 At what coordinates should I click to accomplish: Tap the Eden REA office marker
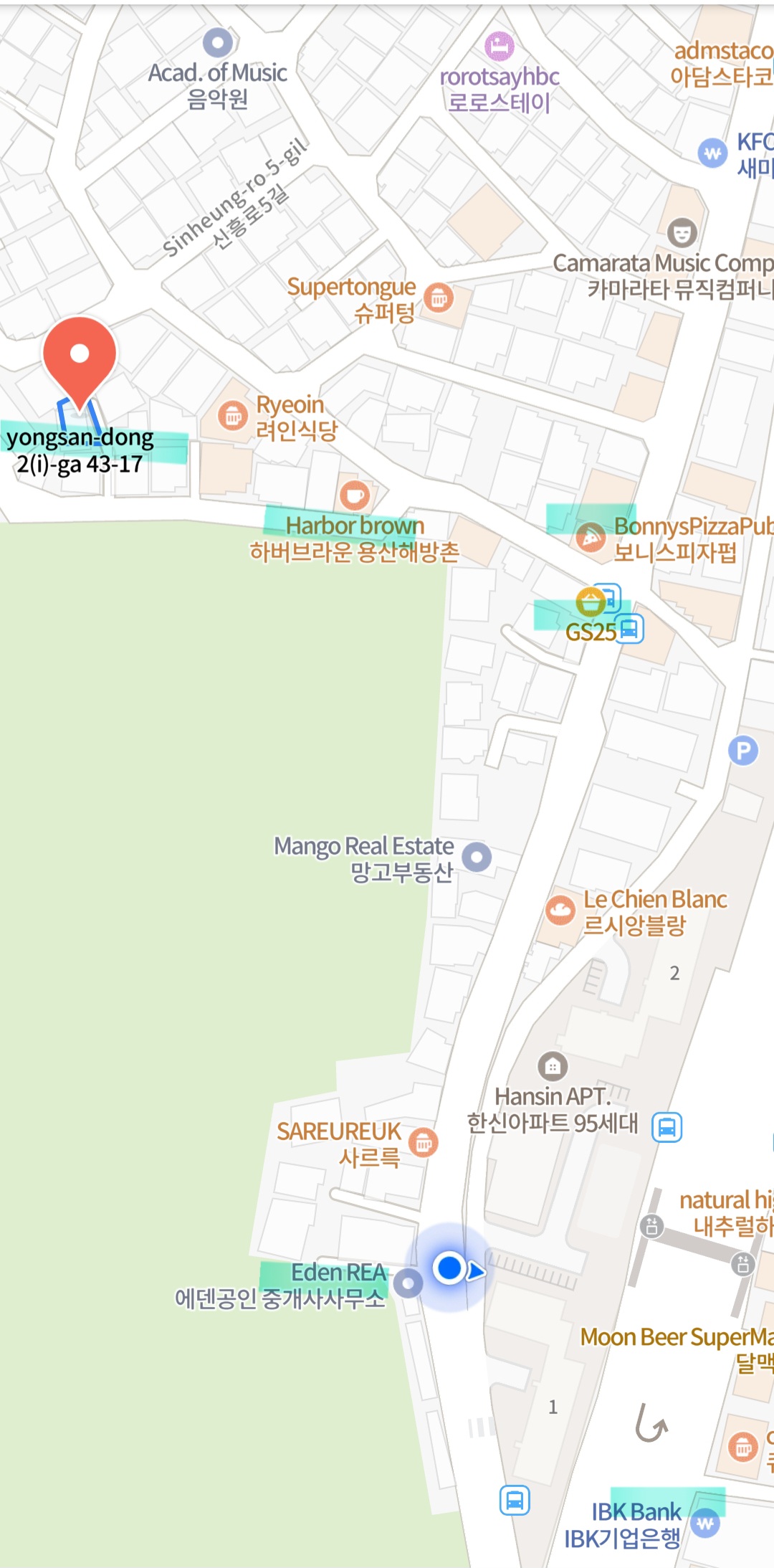point(408,1283)
